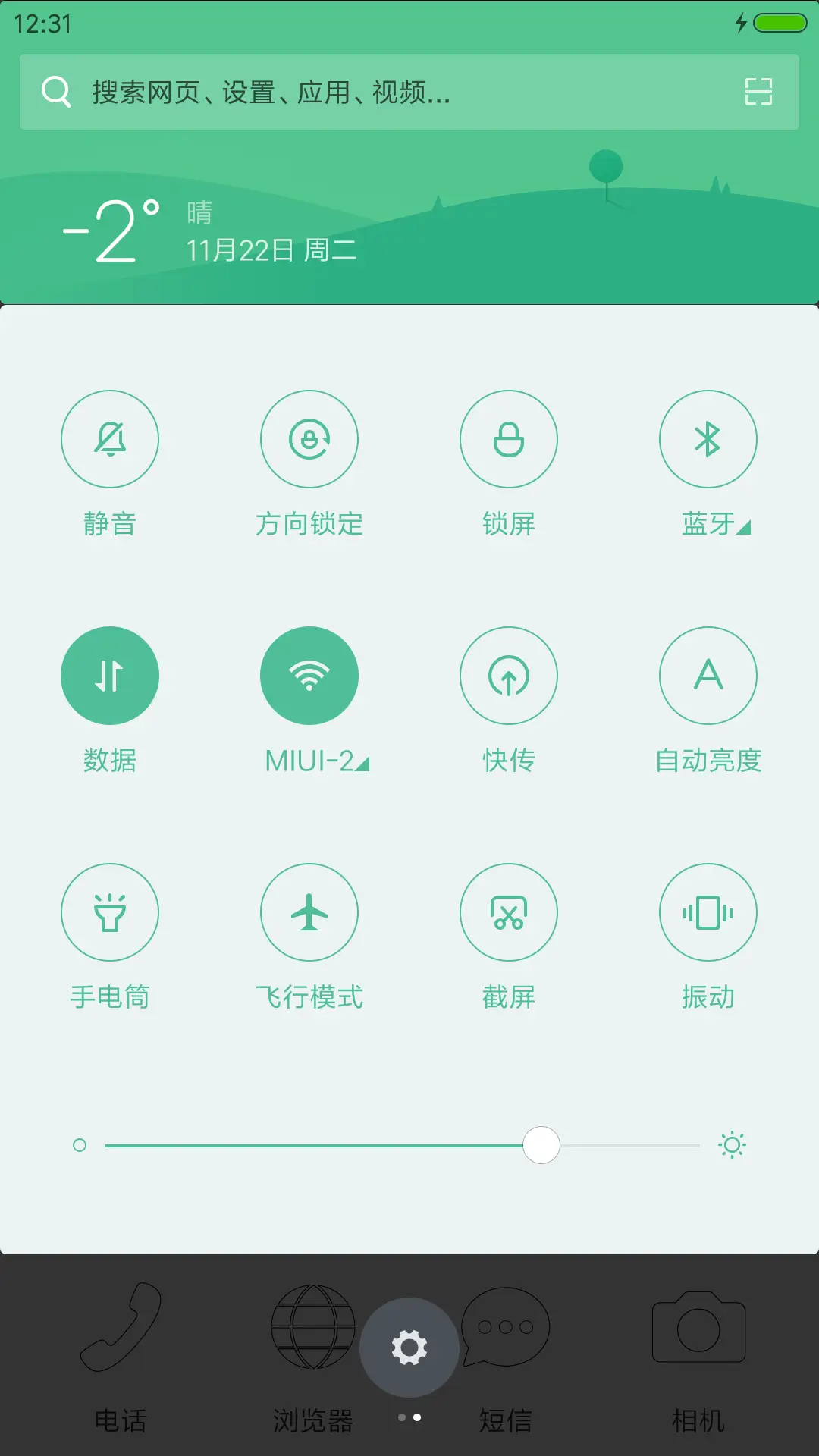Expand Bluetooth options via the 蓝牙 arrow
The image size is (819, 1456).
[x=742, y=527]
